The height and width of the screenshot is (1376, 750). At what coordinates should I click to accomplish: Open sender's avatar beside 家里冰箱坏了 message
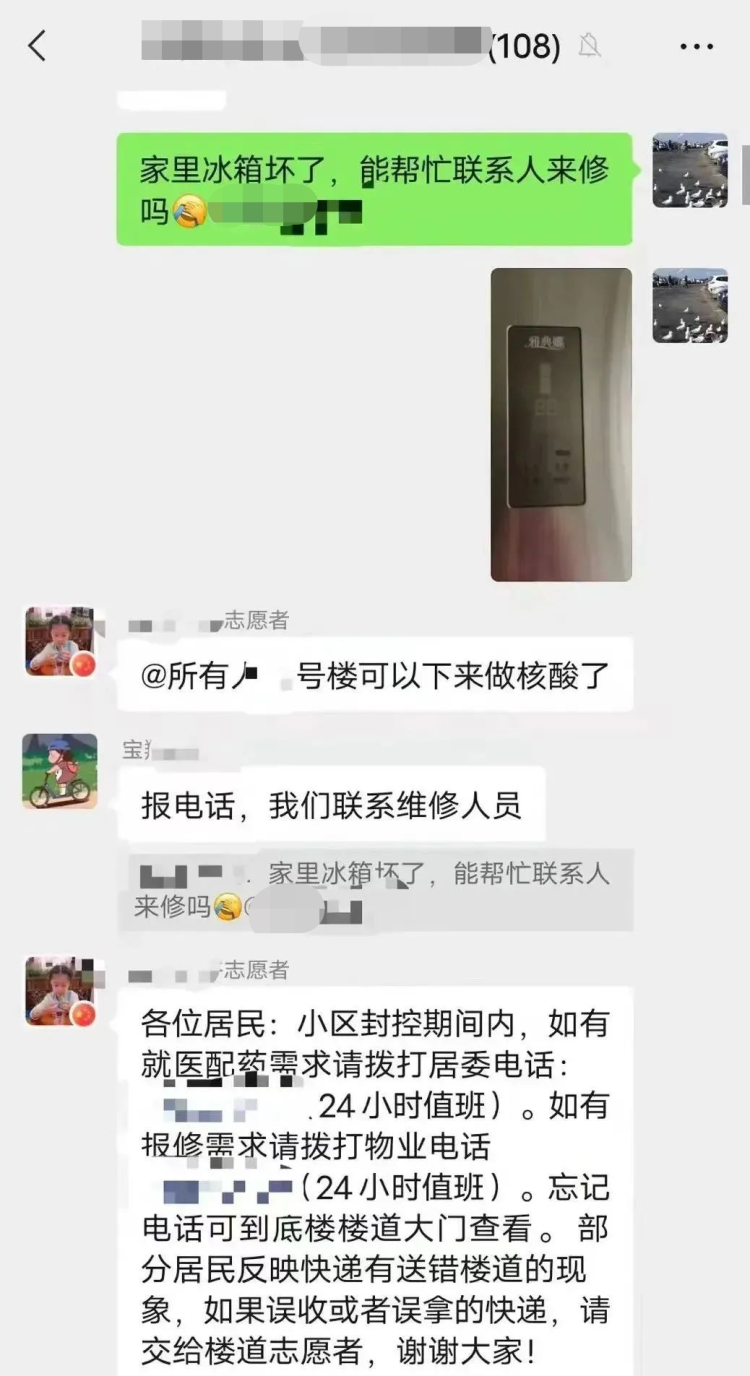tap(690, 171)
